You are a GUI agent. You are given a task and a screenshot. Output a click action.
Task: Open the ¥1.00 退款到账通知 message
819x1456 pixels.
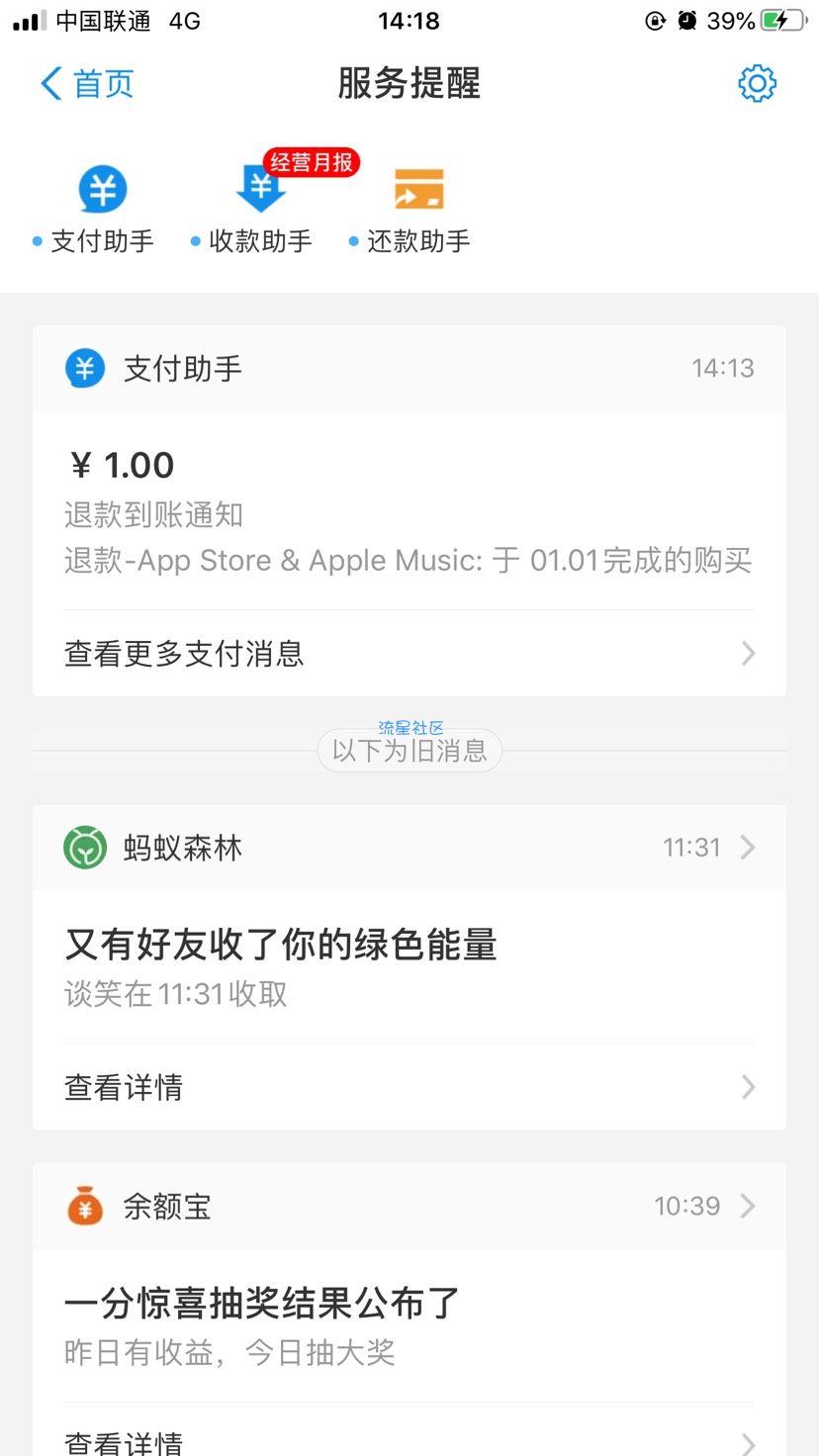(x=408, y=512)
